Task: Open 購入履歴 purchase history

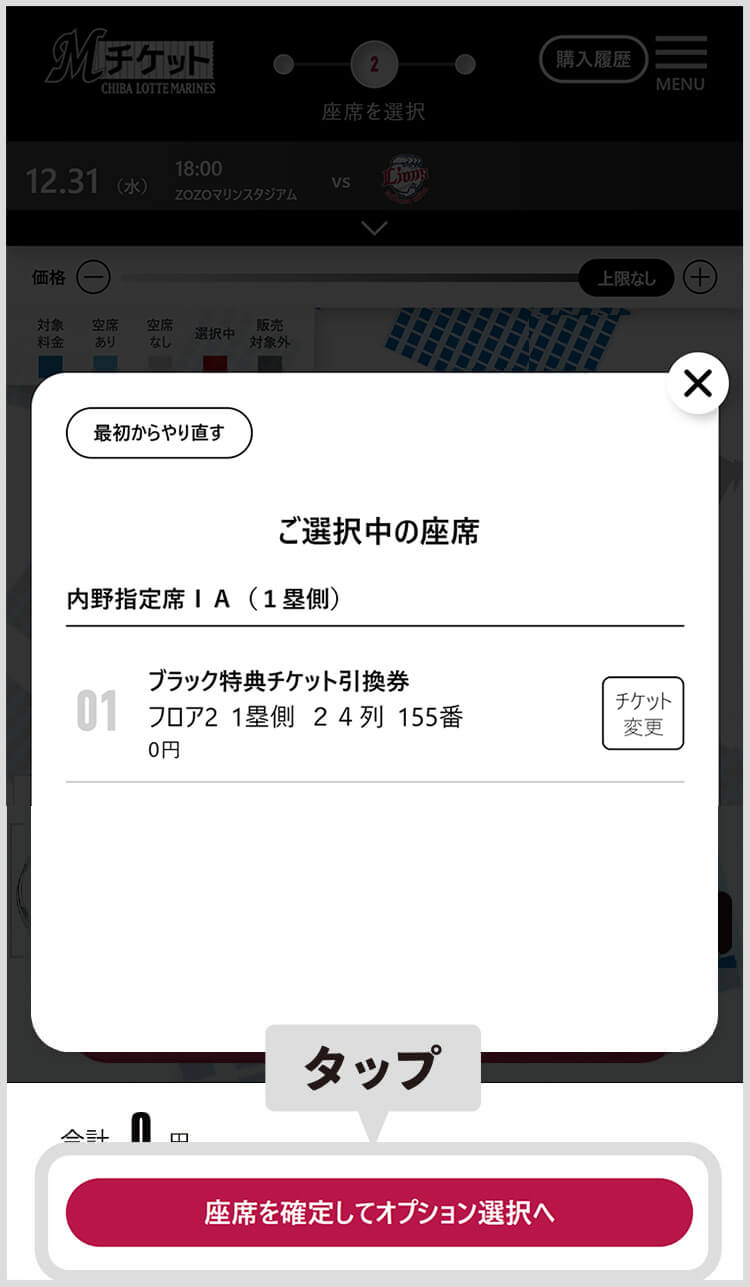Action: pos(593,59)
